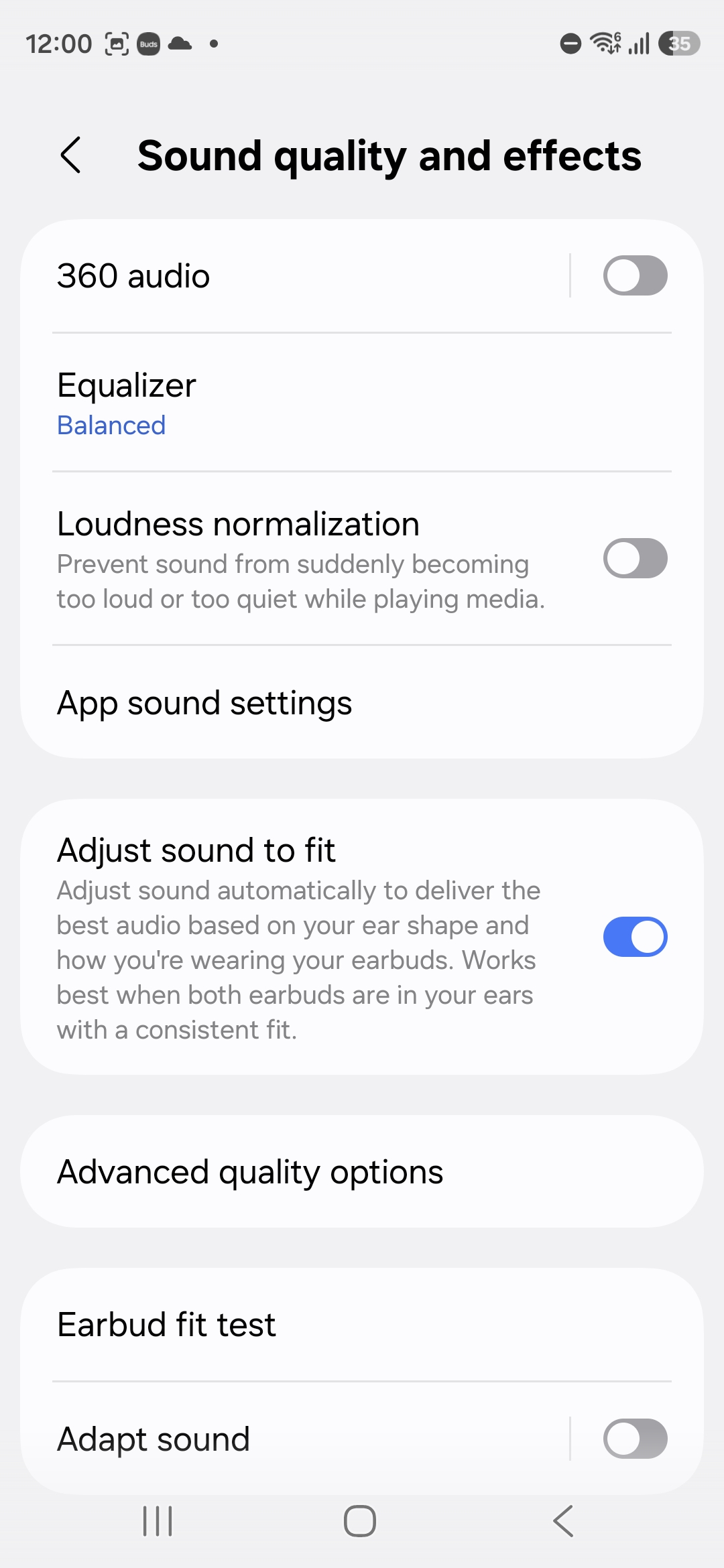Turn on the Adapt sound switch

click(634, 1439)
